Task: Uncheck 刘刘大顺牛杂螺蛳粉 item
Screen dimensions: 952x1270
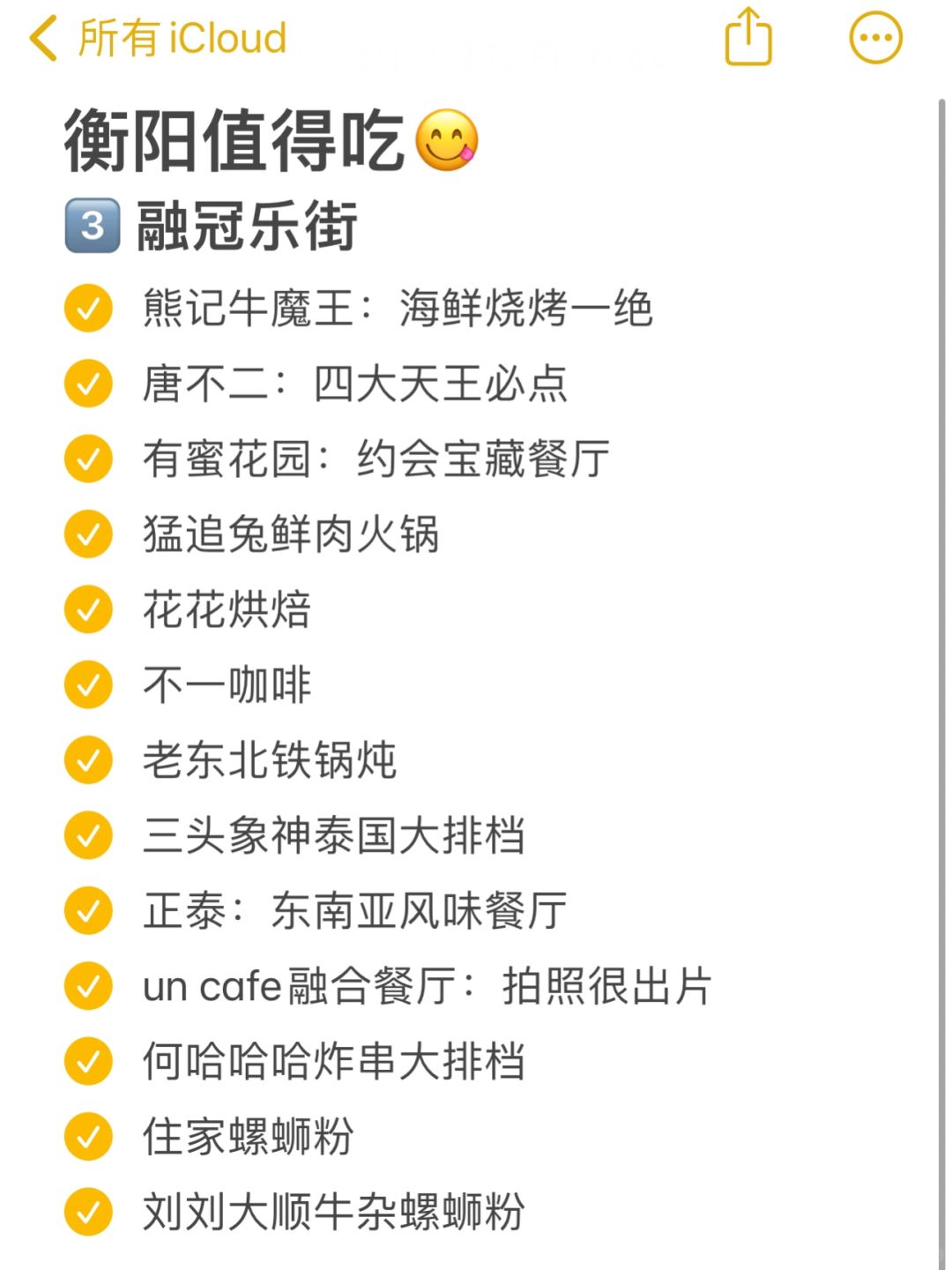Action: click(88, 1212)
